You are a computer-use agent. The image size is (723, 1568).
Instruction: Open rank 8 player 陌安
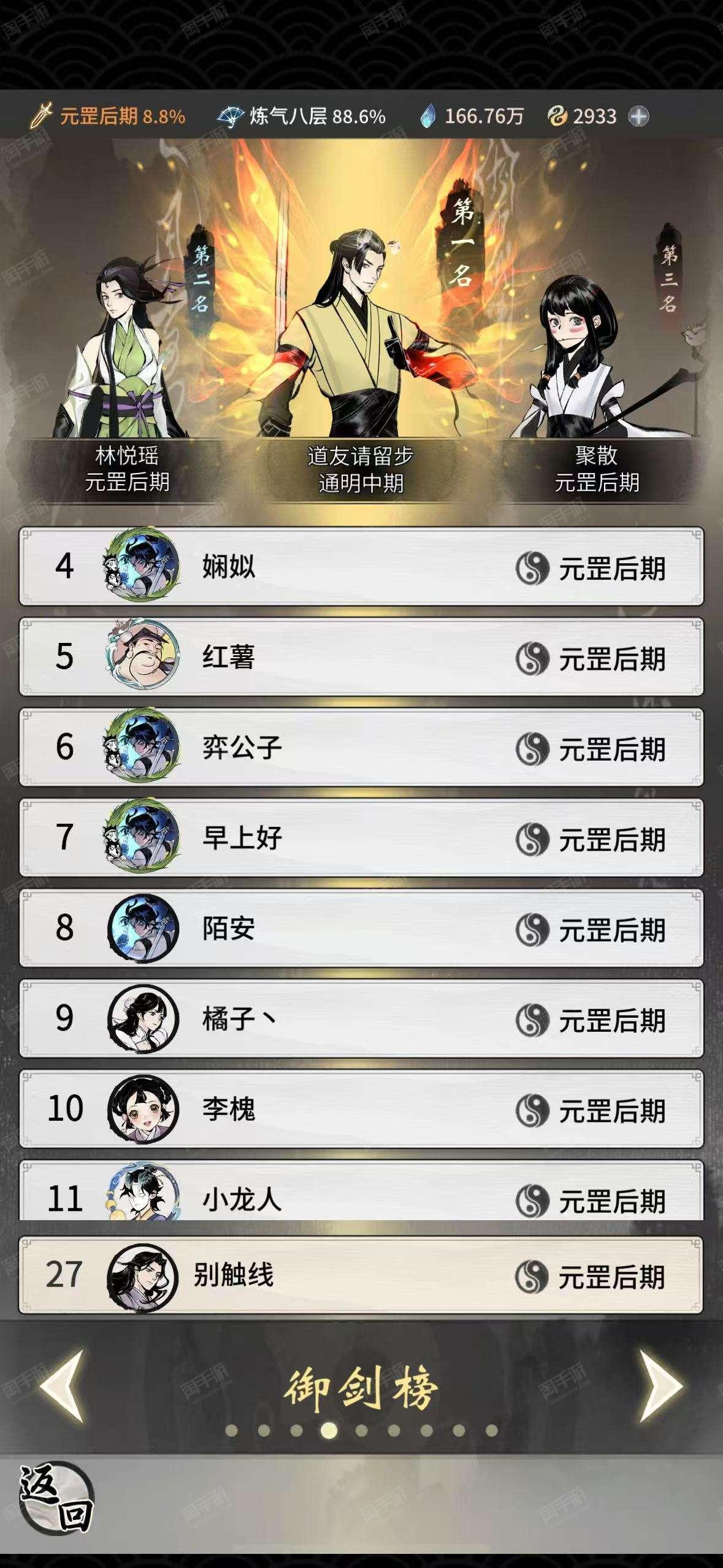click(361, 928)
